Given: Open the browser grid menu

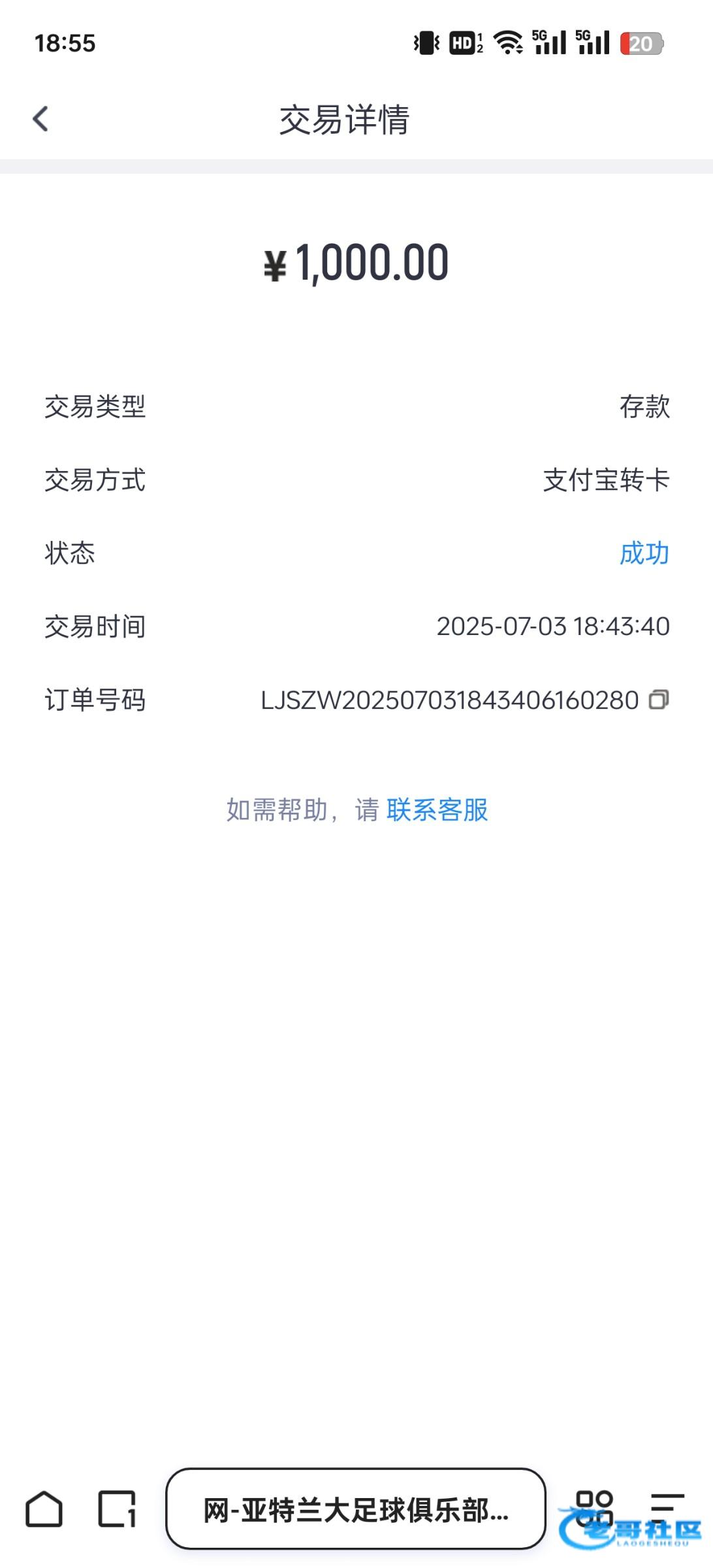Looking at the screenshot, I should 594,1507.
